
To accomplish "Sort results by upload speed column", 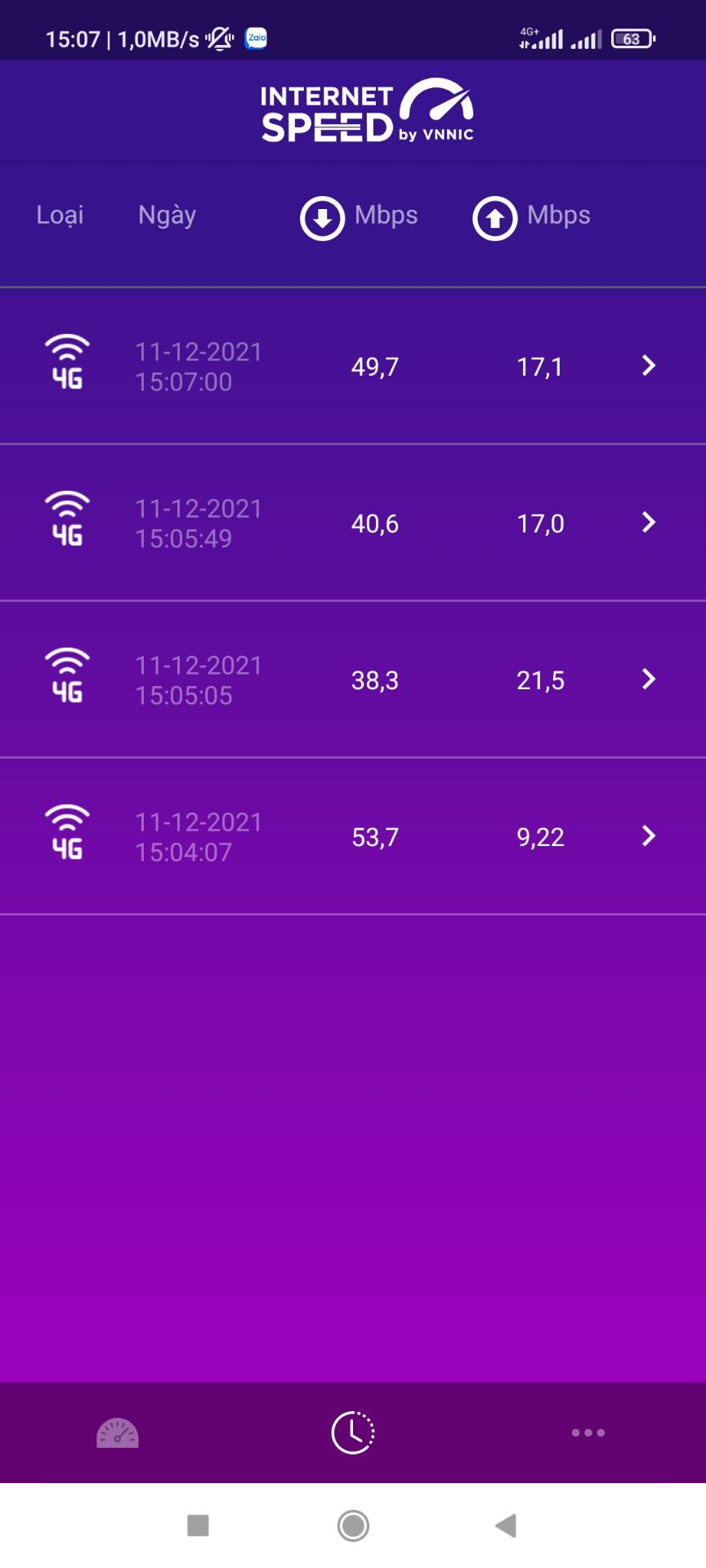I will coord(531,217).
